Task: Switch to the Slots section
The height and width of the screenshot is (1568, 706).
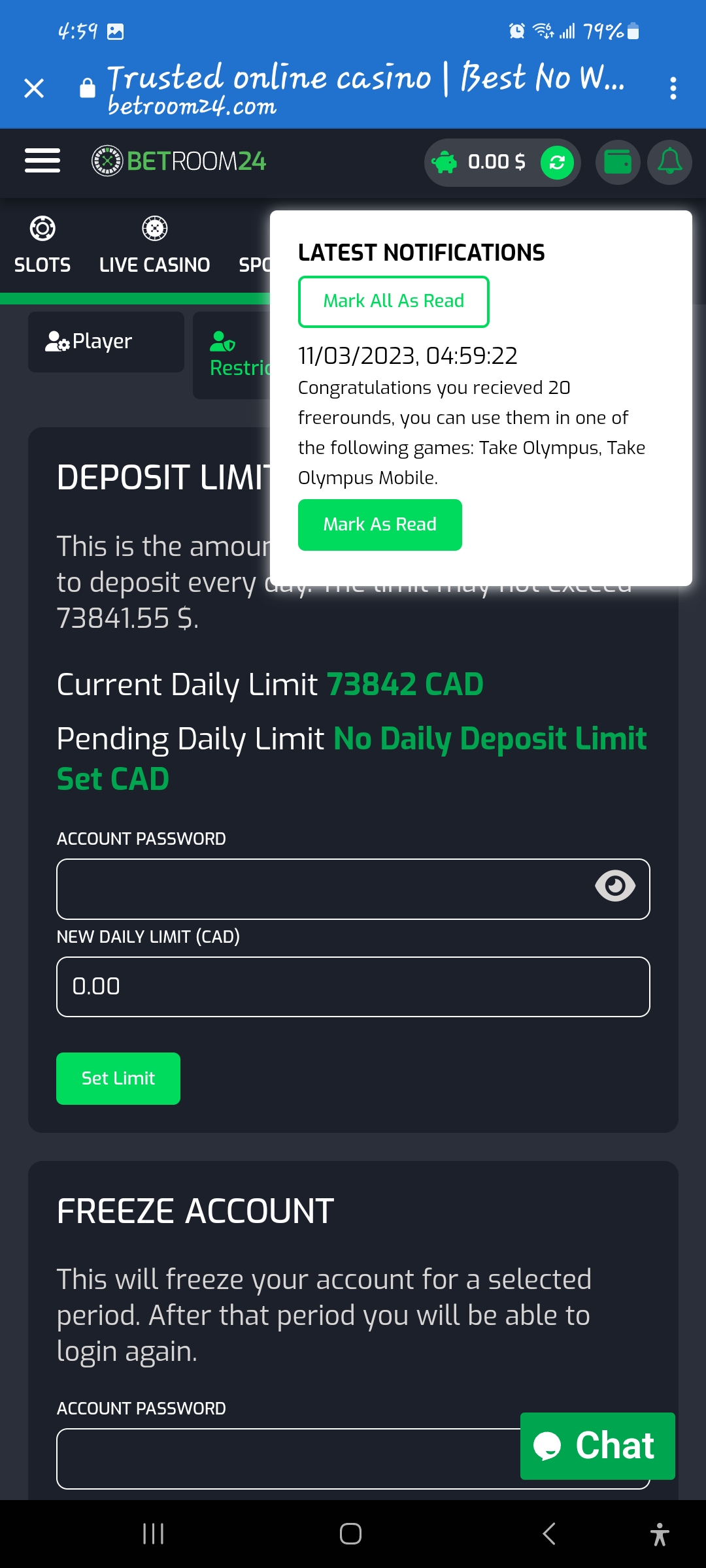Action: [x=42, y=246]
